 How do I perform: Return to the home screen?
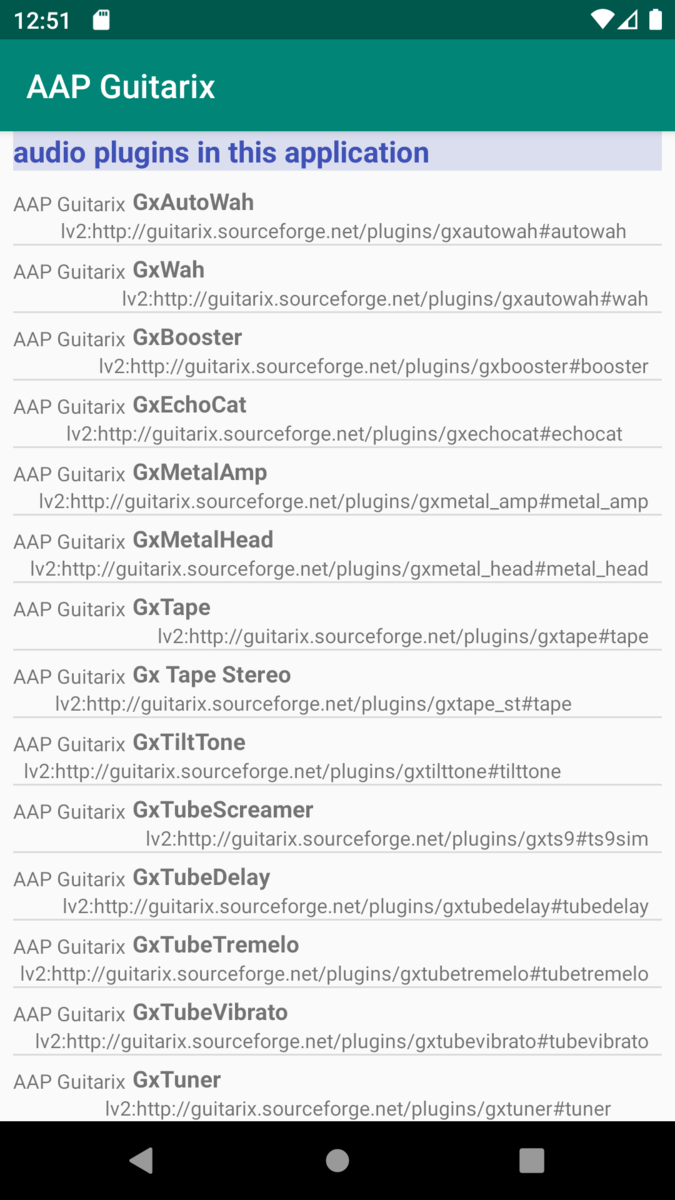tap(337, 1160)
